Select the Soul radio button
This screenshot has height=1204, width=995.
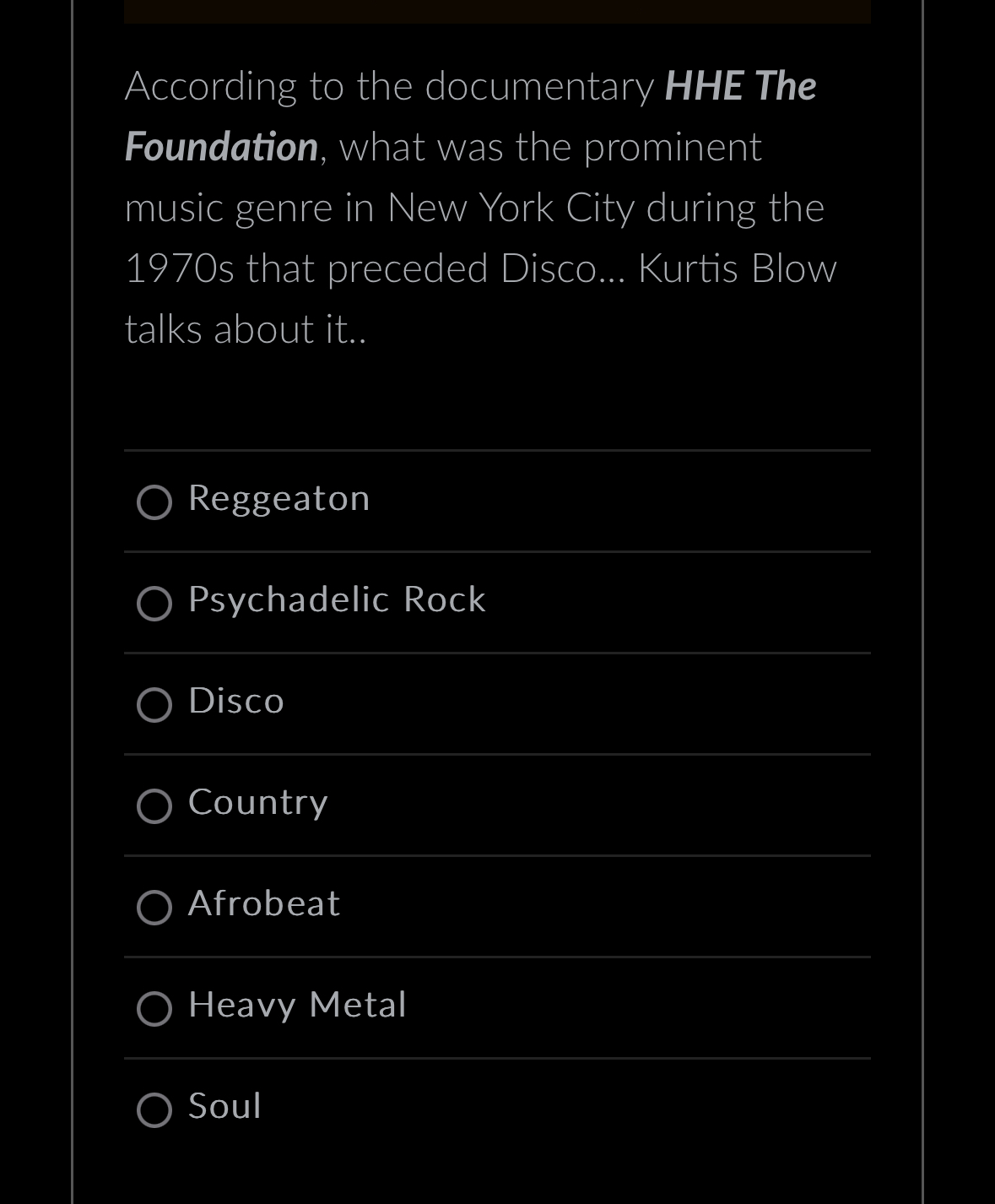pos(154,1109)
